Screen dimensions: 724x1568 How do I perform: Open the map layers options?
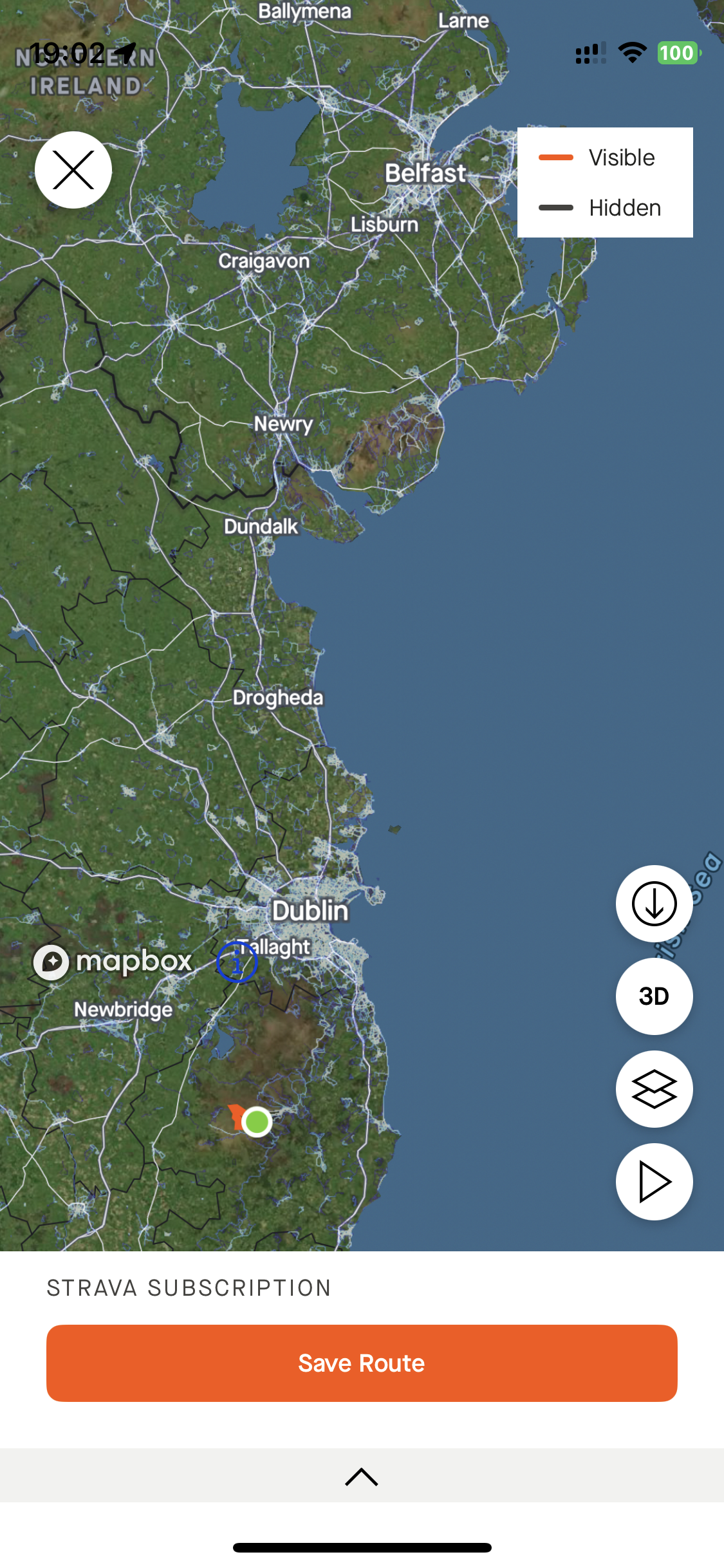pos(654,1089)
